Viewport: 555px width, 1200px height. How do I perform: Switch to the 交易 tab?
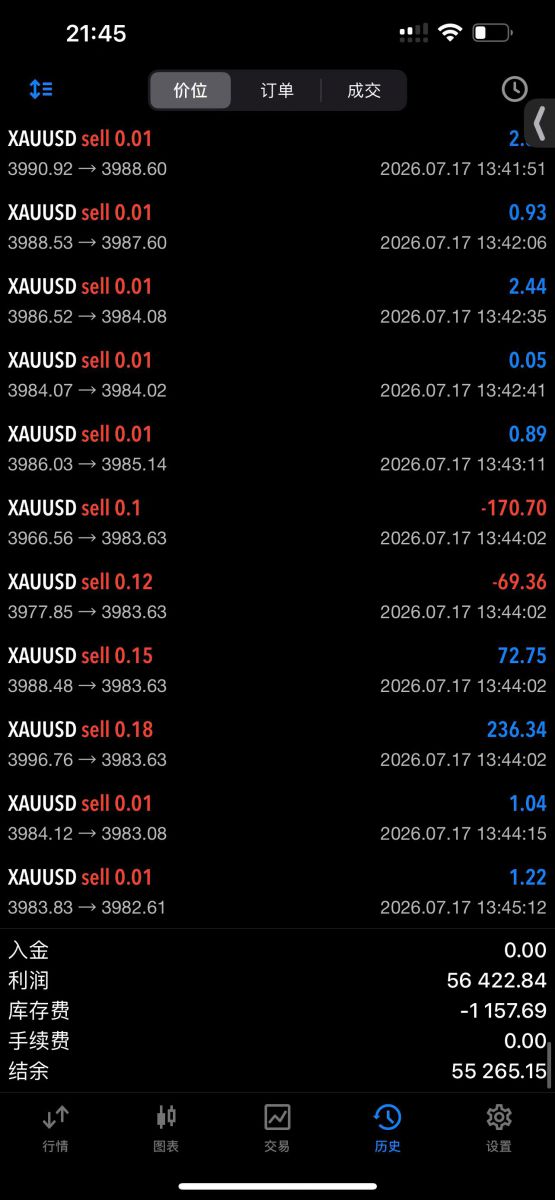277,1128
